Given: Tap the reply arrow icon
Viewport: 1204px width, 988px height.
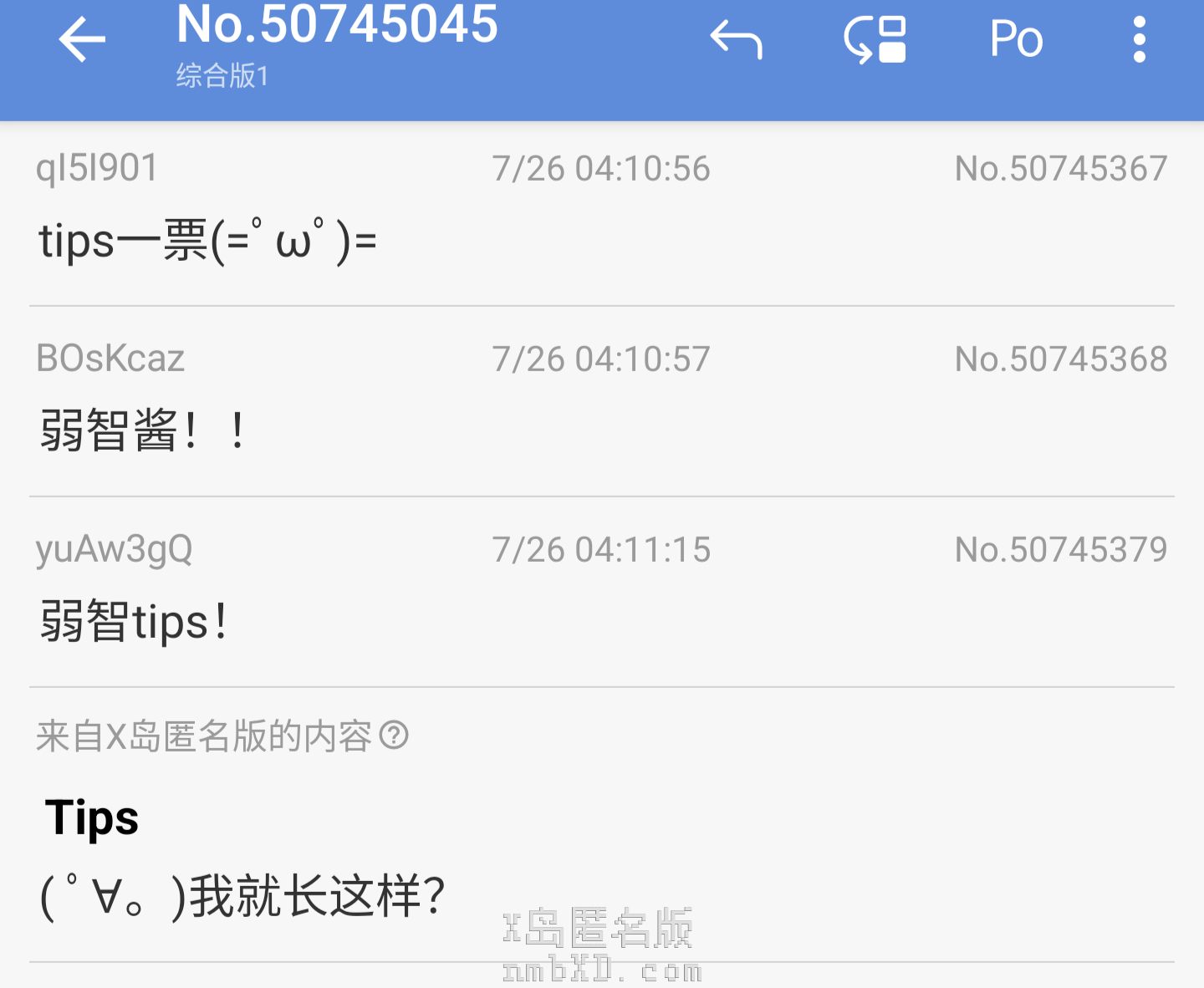Looking at the screenshot, I should pos(736,39).
